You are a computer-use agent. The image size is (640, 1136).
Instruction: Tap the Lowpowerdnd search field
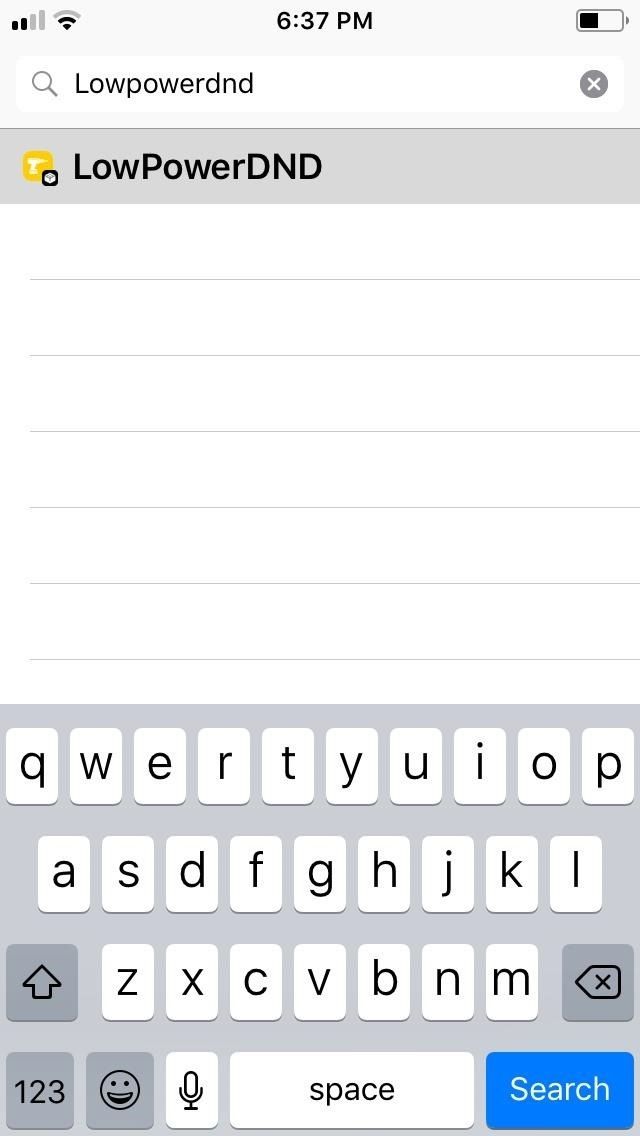(300, 84)
